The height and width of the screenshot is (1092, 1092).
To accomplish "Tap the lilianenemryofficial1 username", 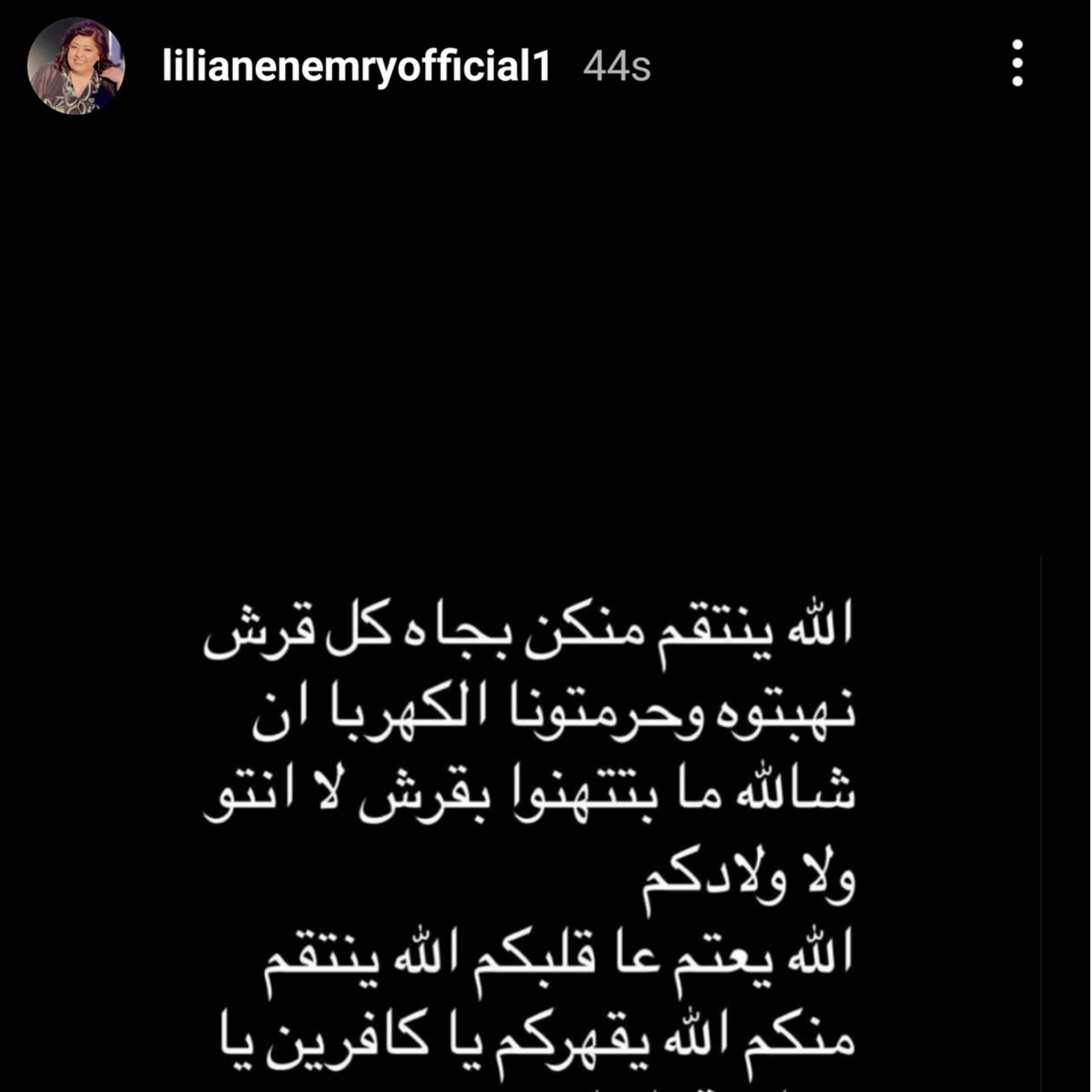I will [x=356, y=66].
